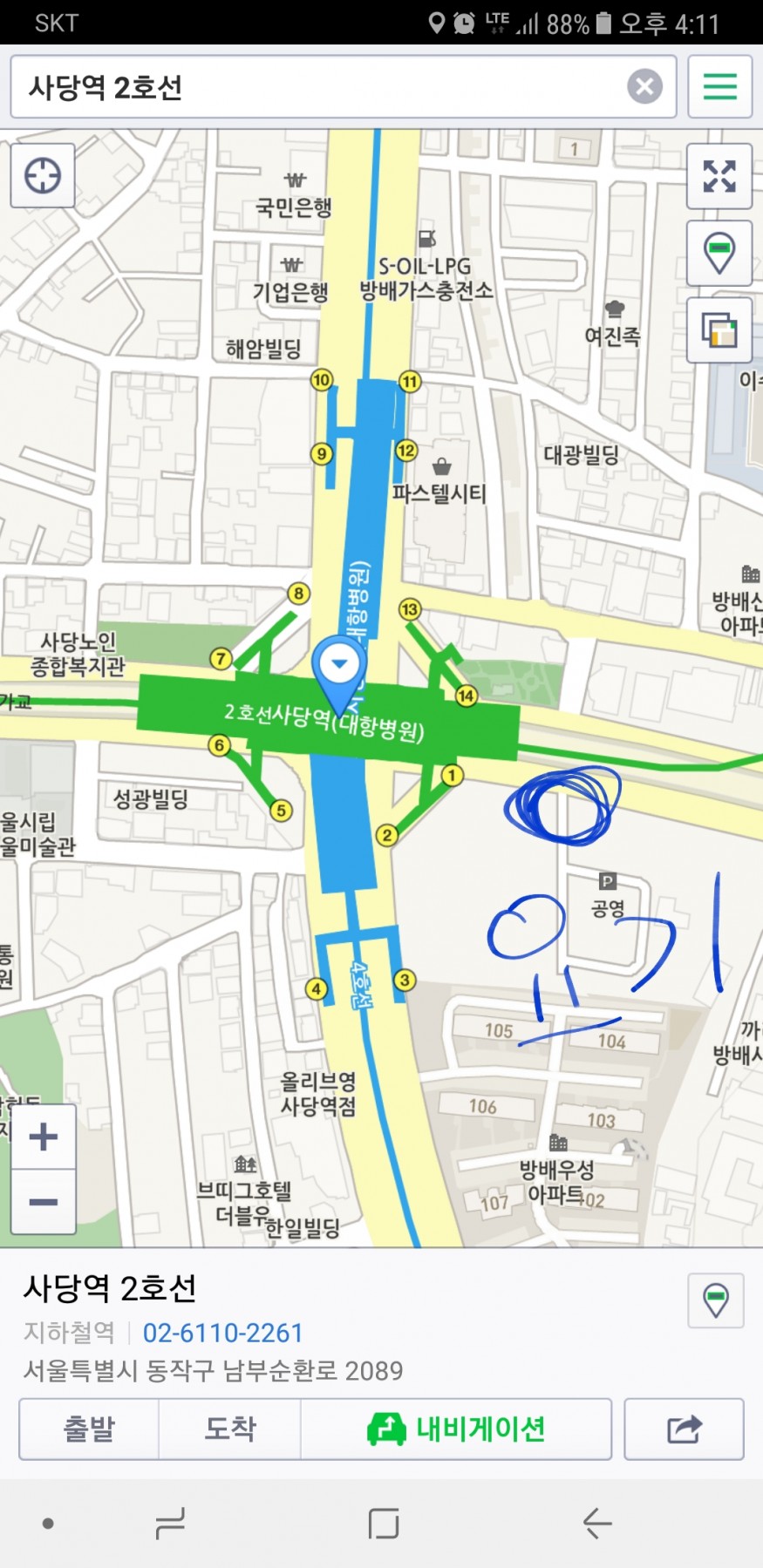Go back with the system back arrow

click(x=597, y=1523)
